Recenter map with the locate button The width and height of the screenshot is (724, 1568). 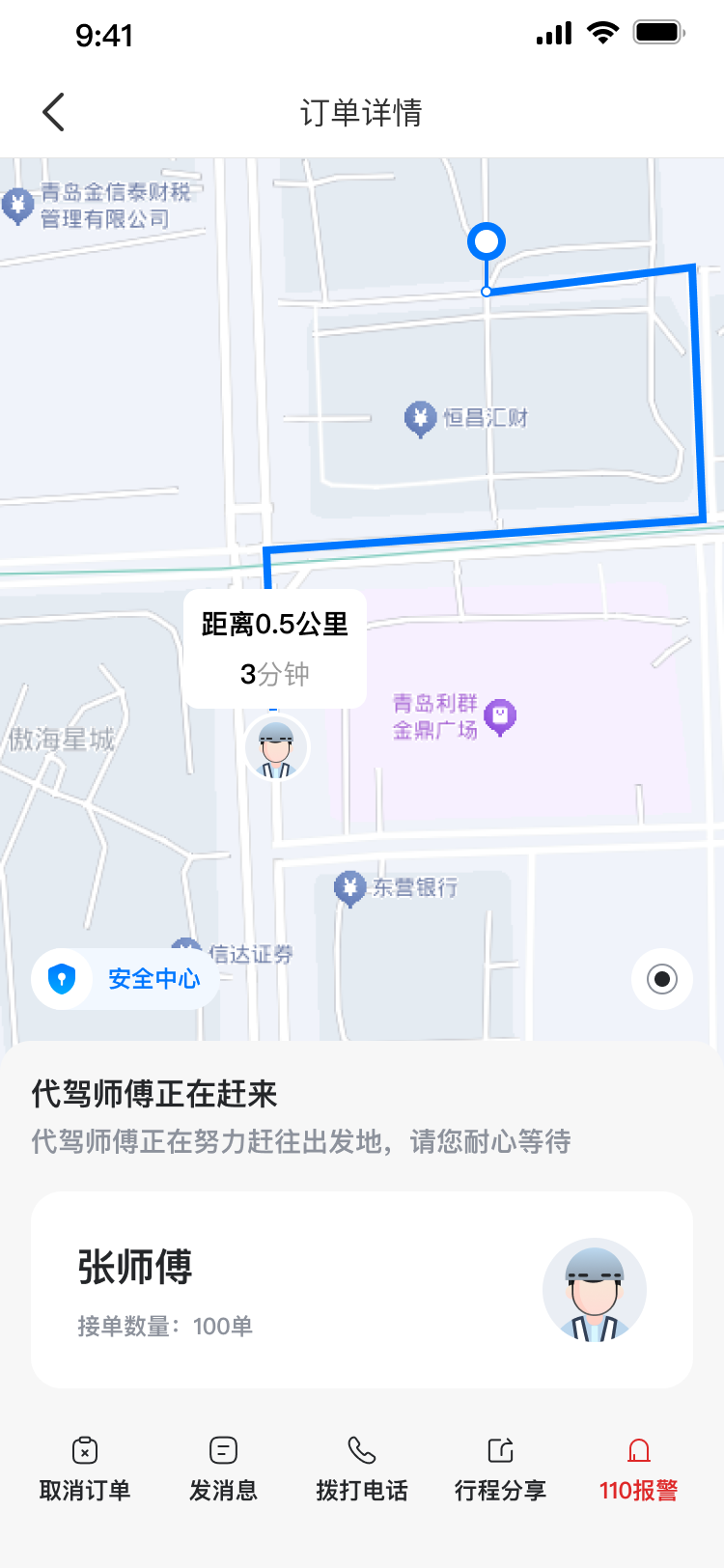(662, 979)
